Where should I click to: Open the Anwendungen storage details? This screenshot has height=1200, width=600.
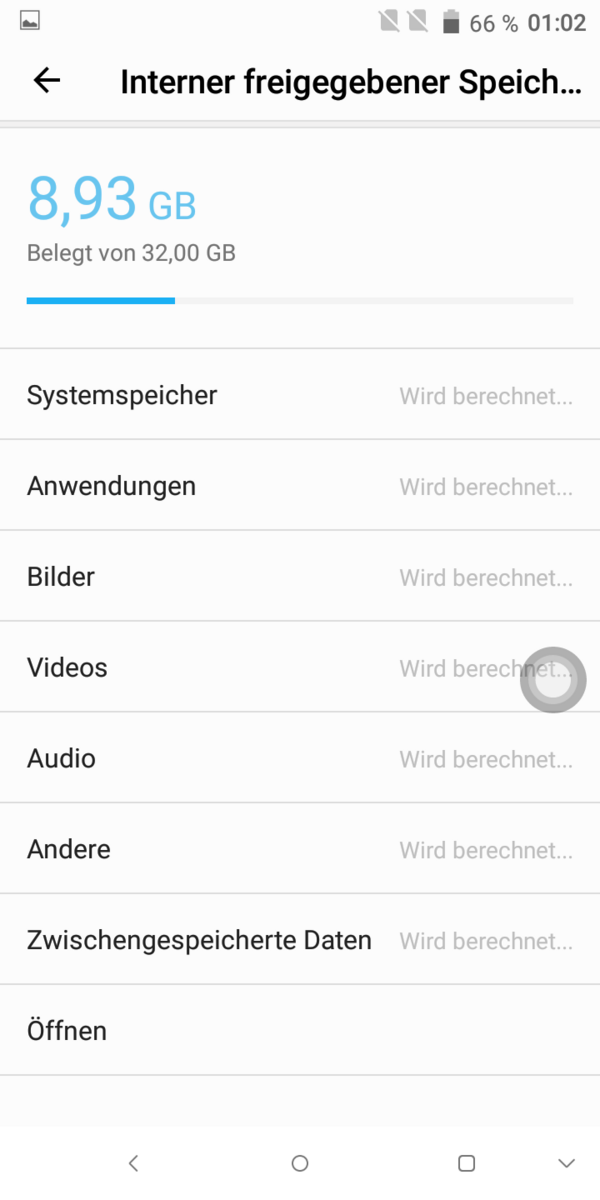click(300, 486)
